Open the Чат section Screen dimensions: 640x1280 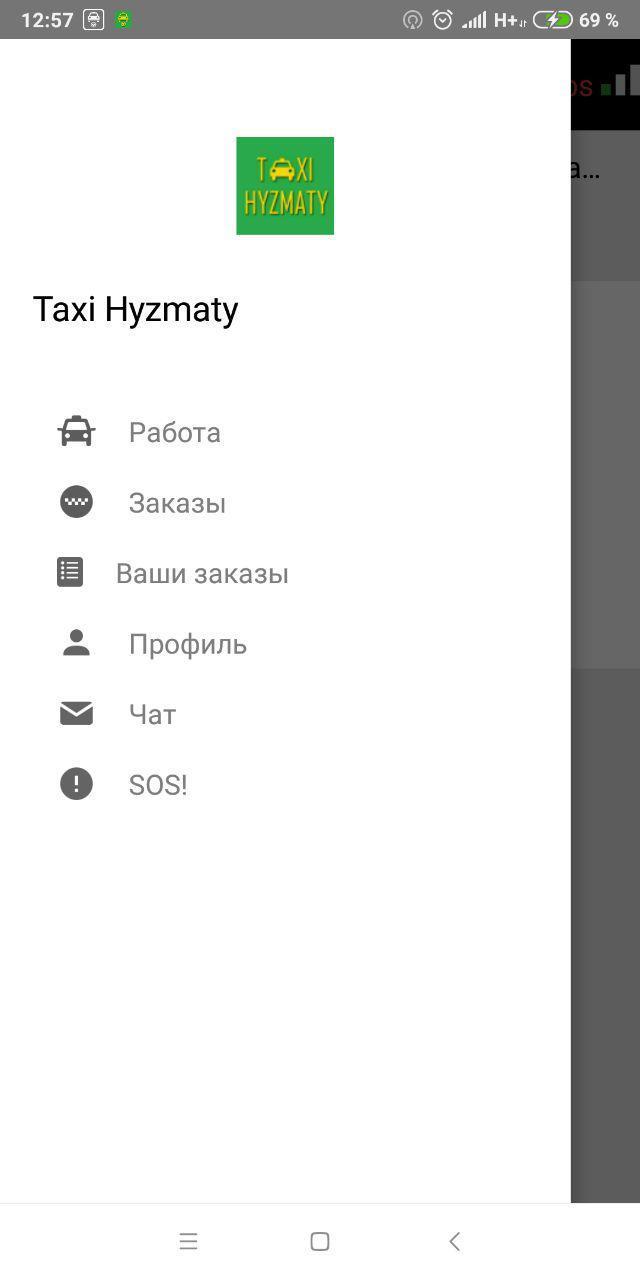coord(285,714)
